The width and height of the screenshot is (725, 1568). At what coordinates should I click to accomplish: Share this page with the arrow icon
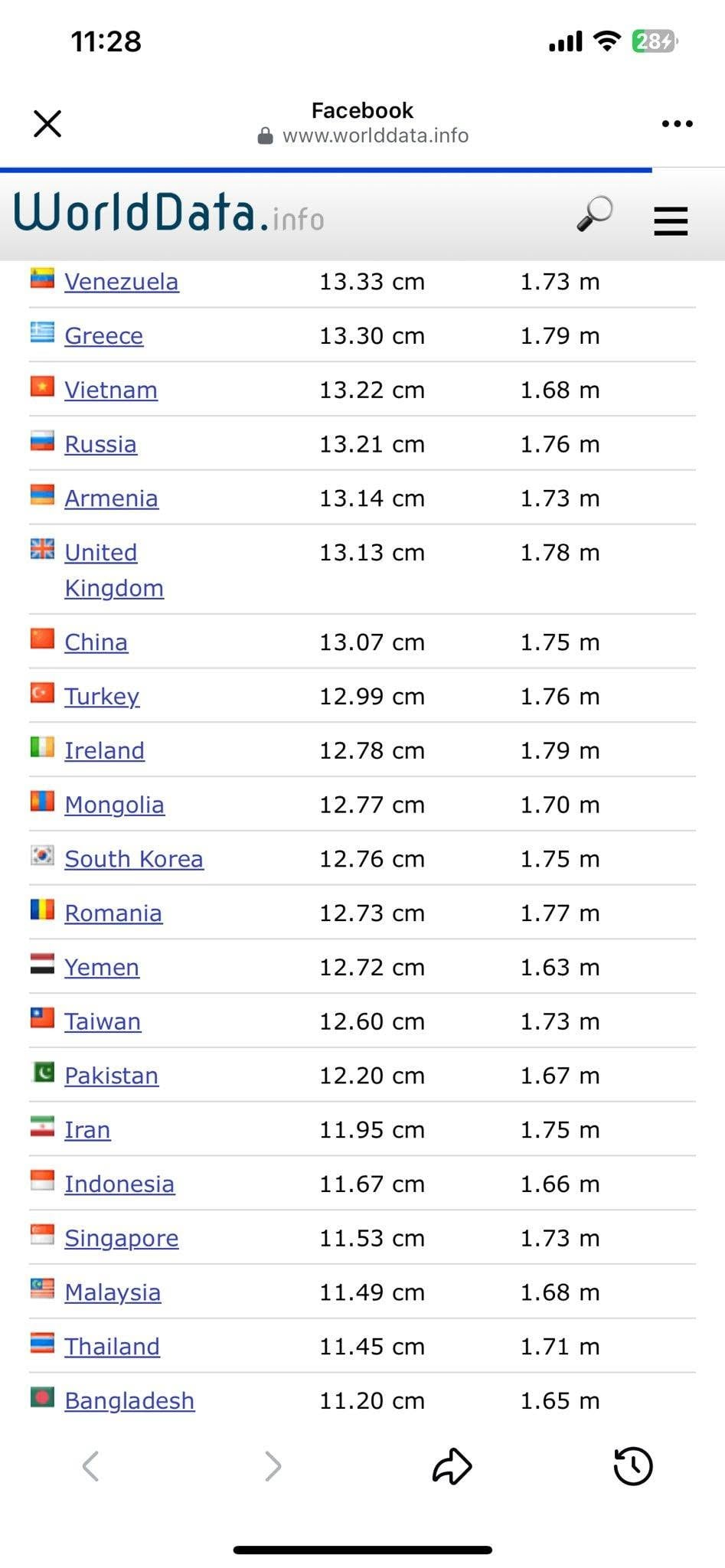pyautogui.click(x=452, y=1466)
